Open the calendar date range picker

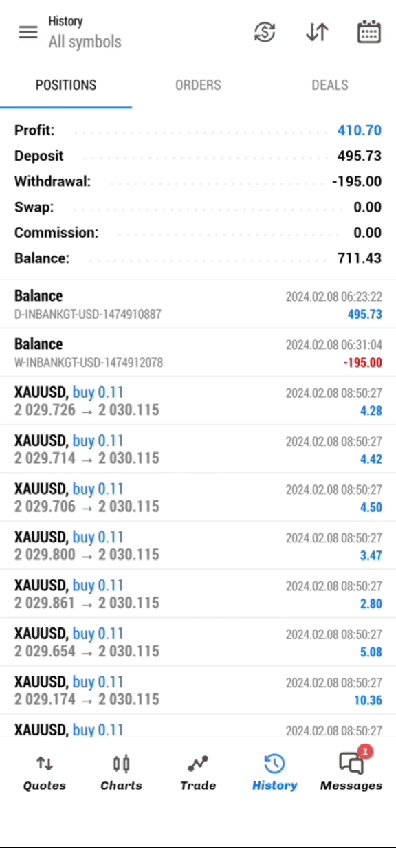[369, 32]
